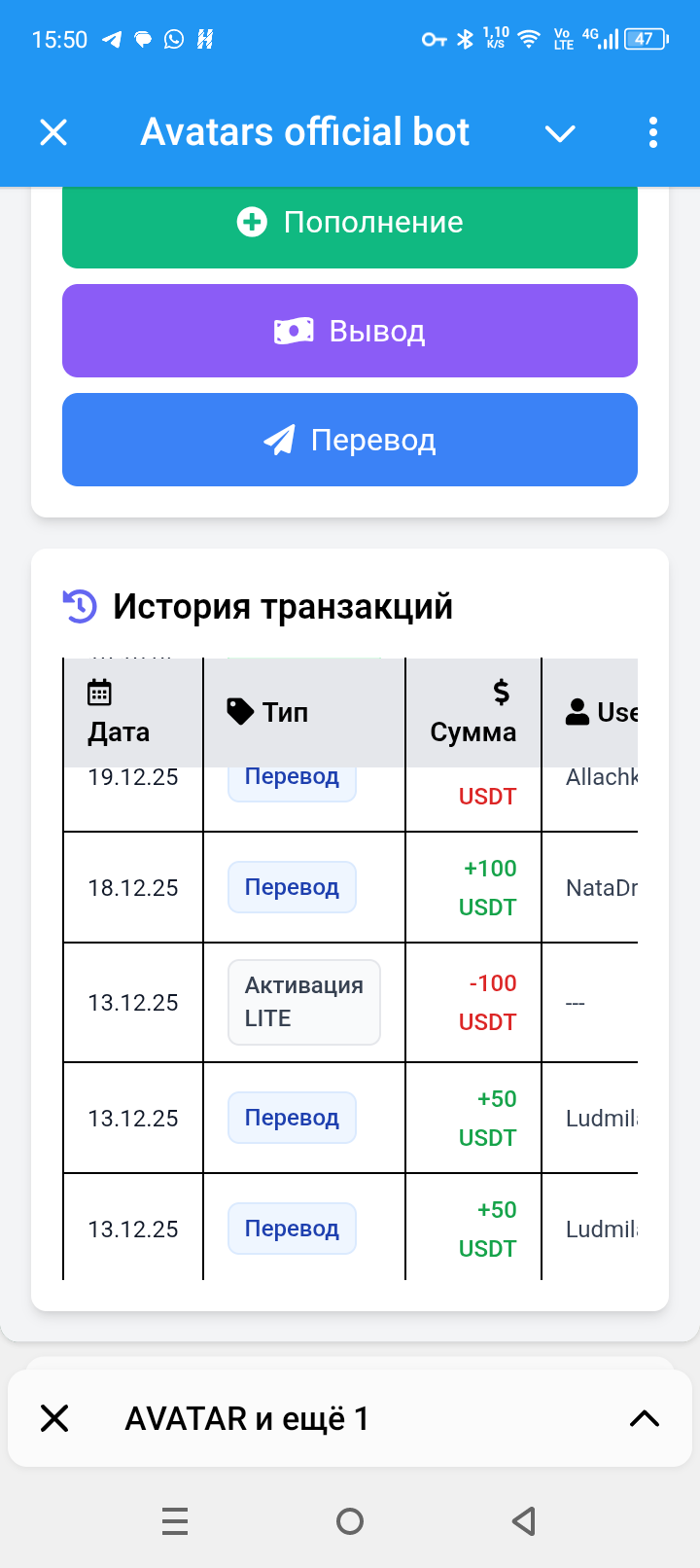This screenshot has height=1568, width=700.
Task: Dismiss the AVATAR и ещё 1 bar
Action: [54, 1418]
